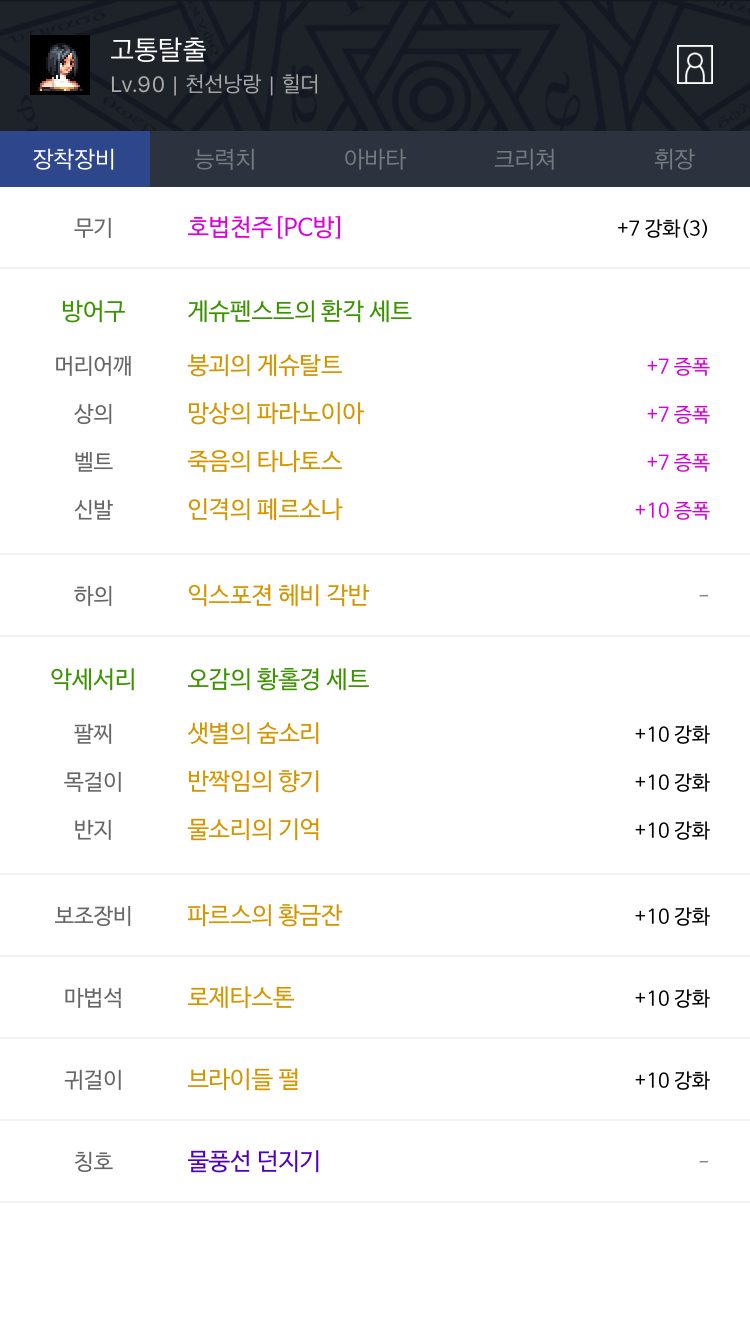The width and height of the screenshot is (750, 1334).
Task: Tap the character avatar thumbnail
Action: point(60,65)
